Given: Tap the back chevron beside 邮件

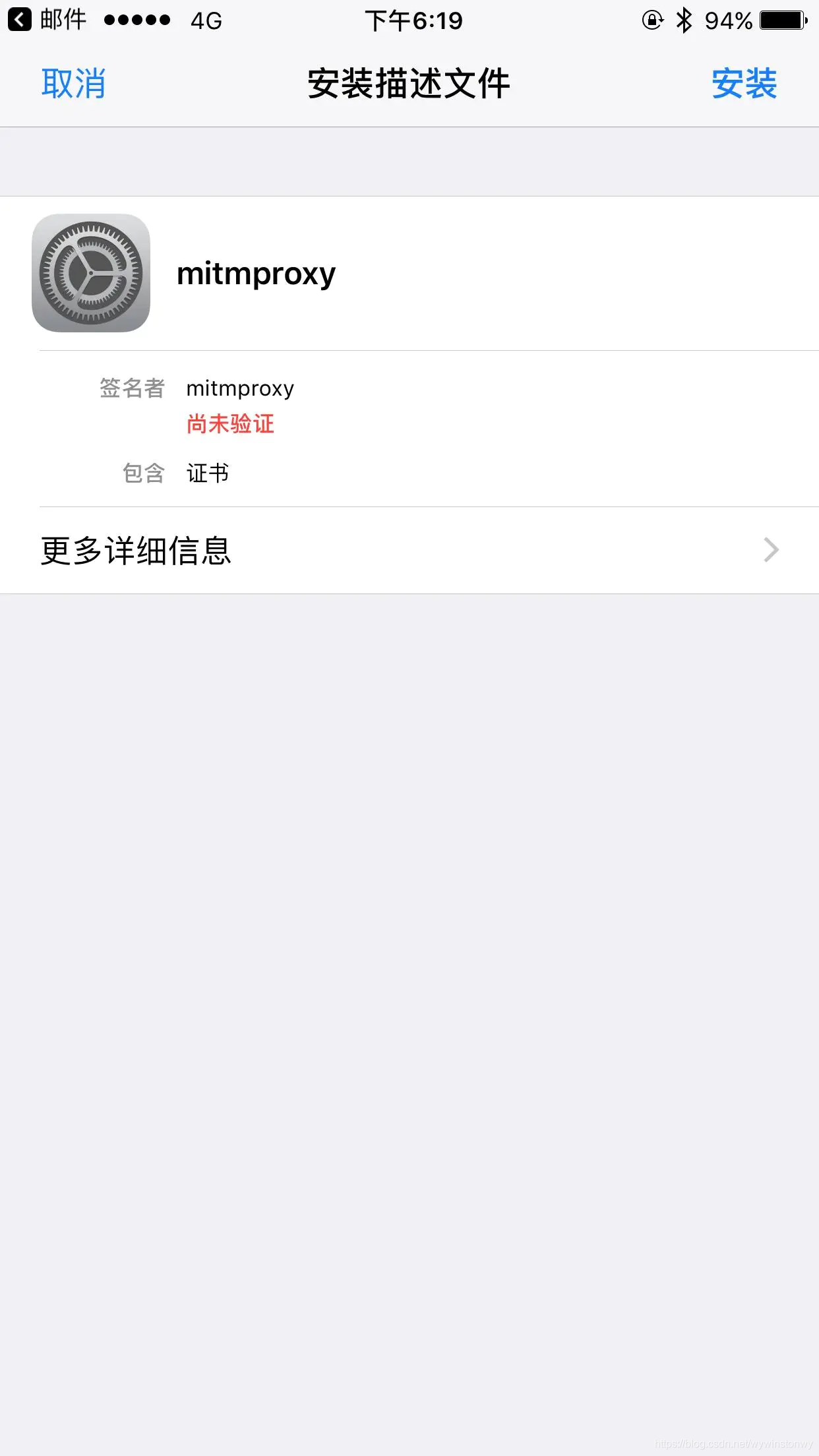Looking at the screenshot, I should 18,19.
